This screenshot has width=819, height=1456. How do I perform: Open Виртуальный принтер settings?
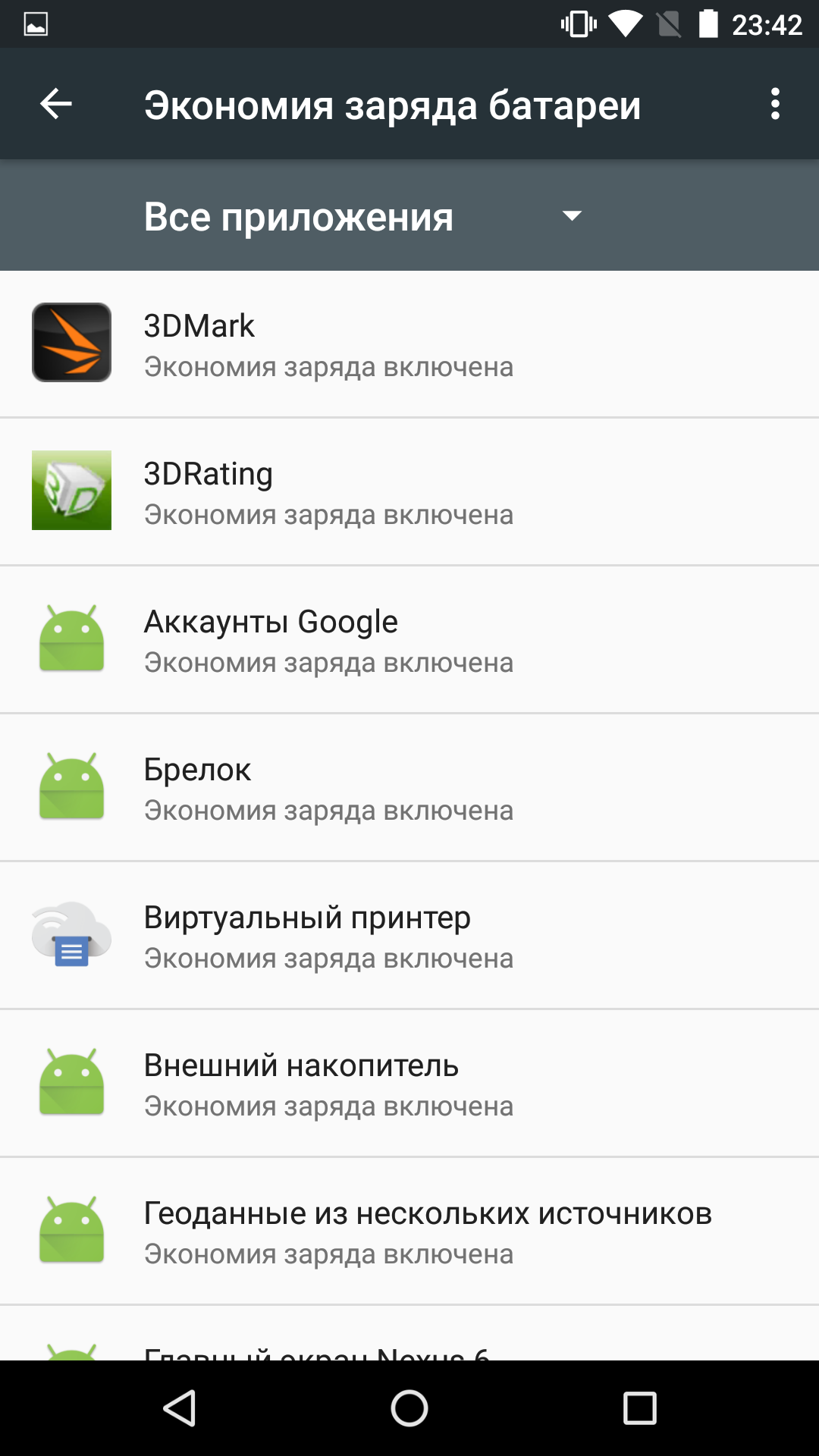pos(409,935)
